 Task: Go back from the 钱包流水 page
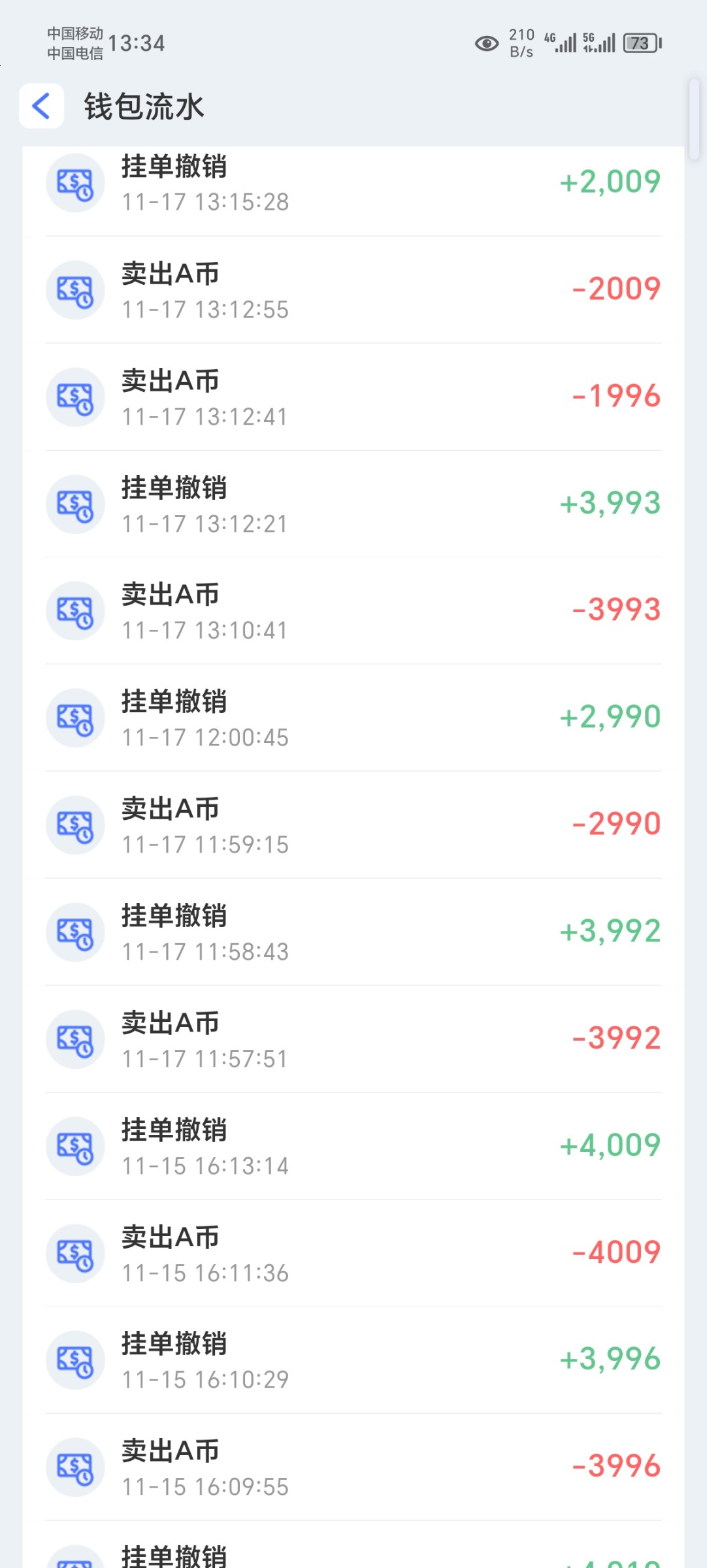pos(41,106)
